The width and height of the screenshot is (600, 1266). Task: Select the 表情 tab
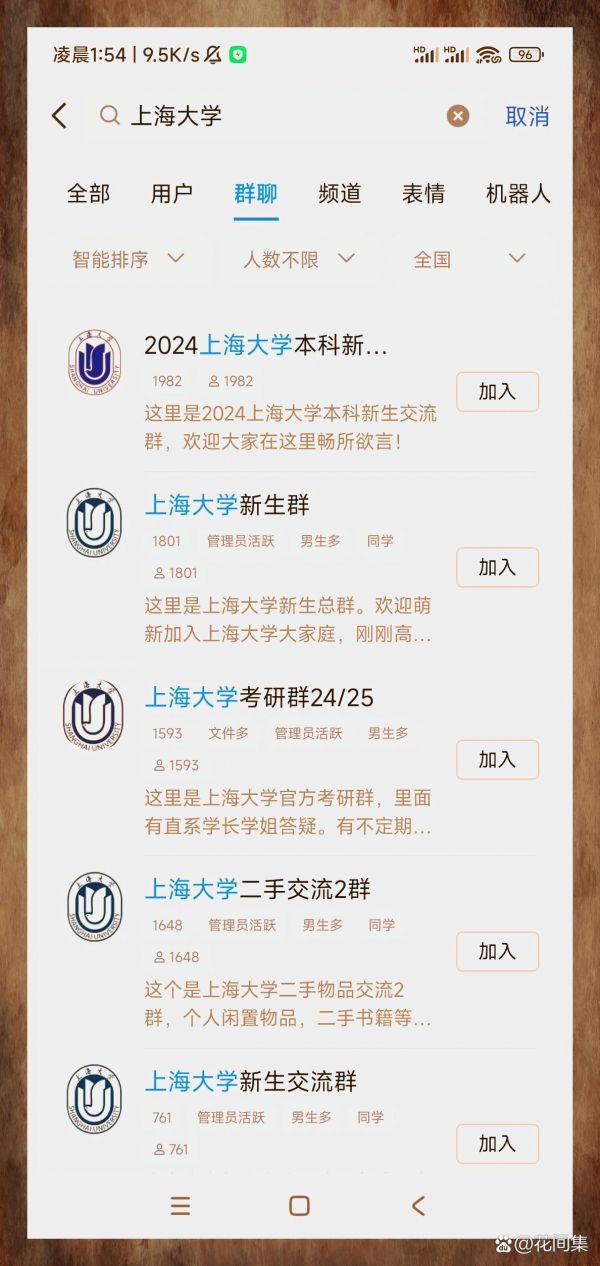point(423,194)
